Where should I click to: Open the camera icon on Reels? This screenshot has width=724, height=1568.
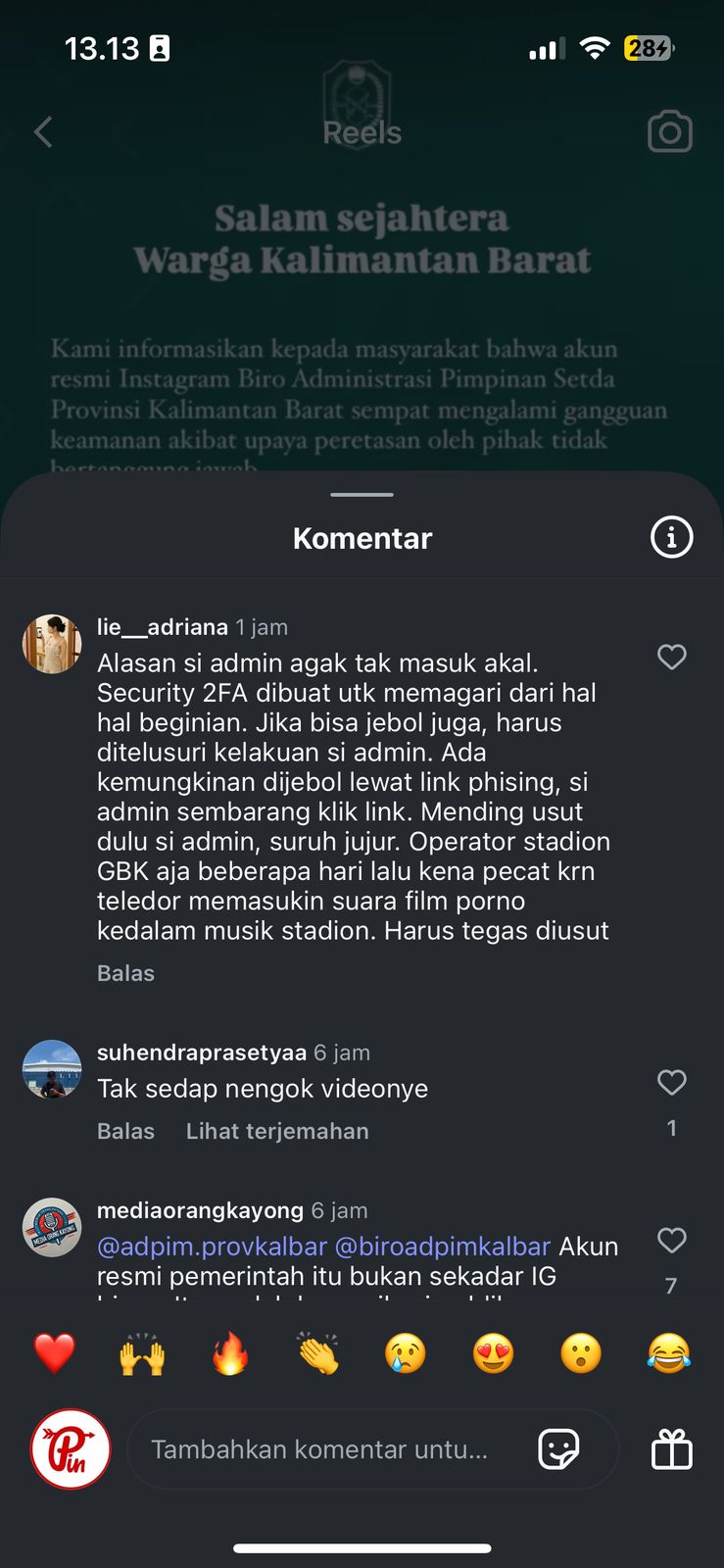(670, 132)
